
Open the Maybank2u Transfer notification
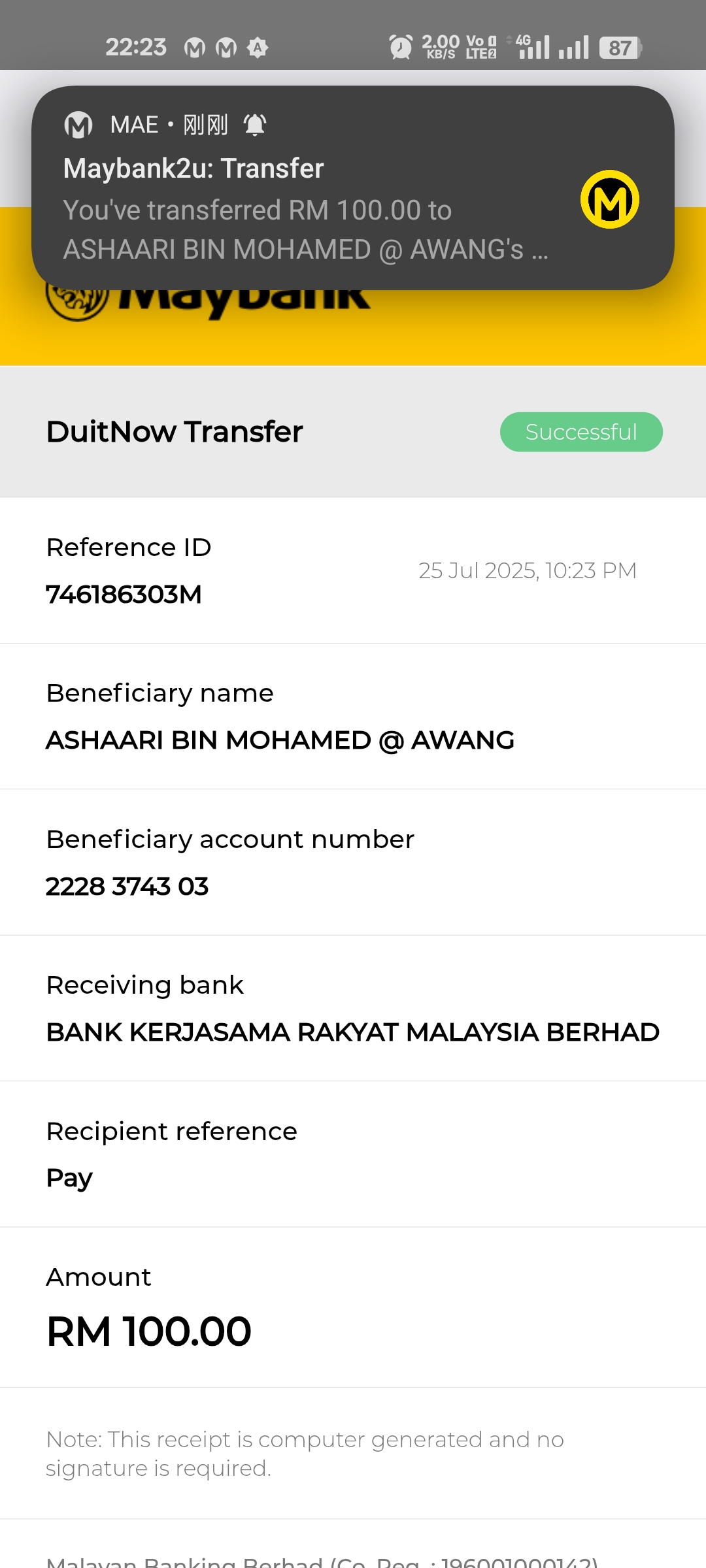pos(307,209)
